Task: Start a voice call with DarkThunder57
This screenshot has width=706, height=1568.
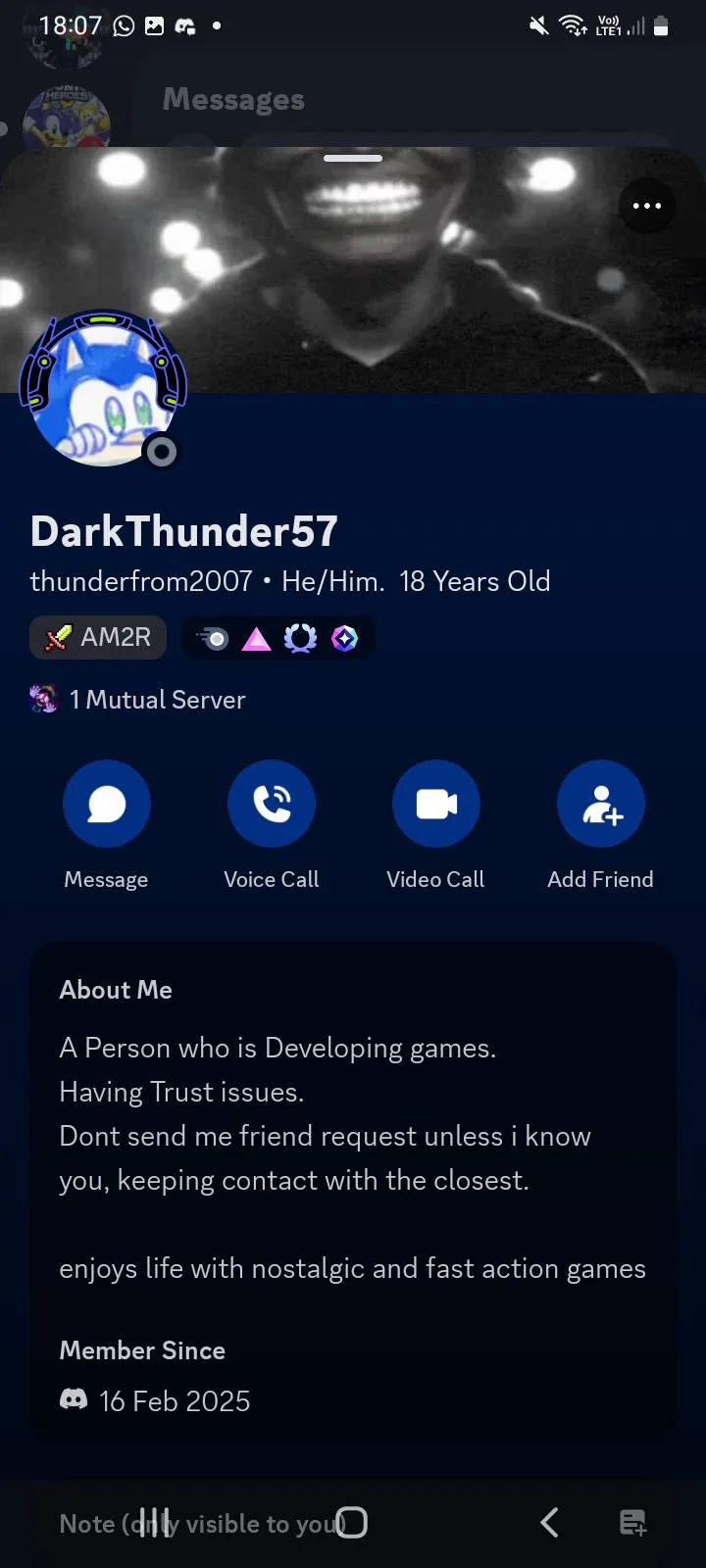Action: click(x=272, y=804)
